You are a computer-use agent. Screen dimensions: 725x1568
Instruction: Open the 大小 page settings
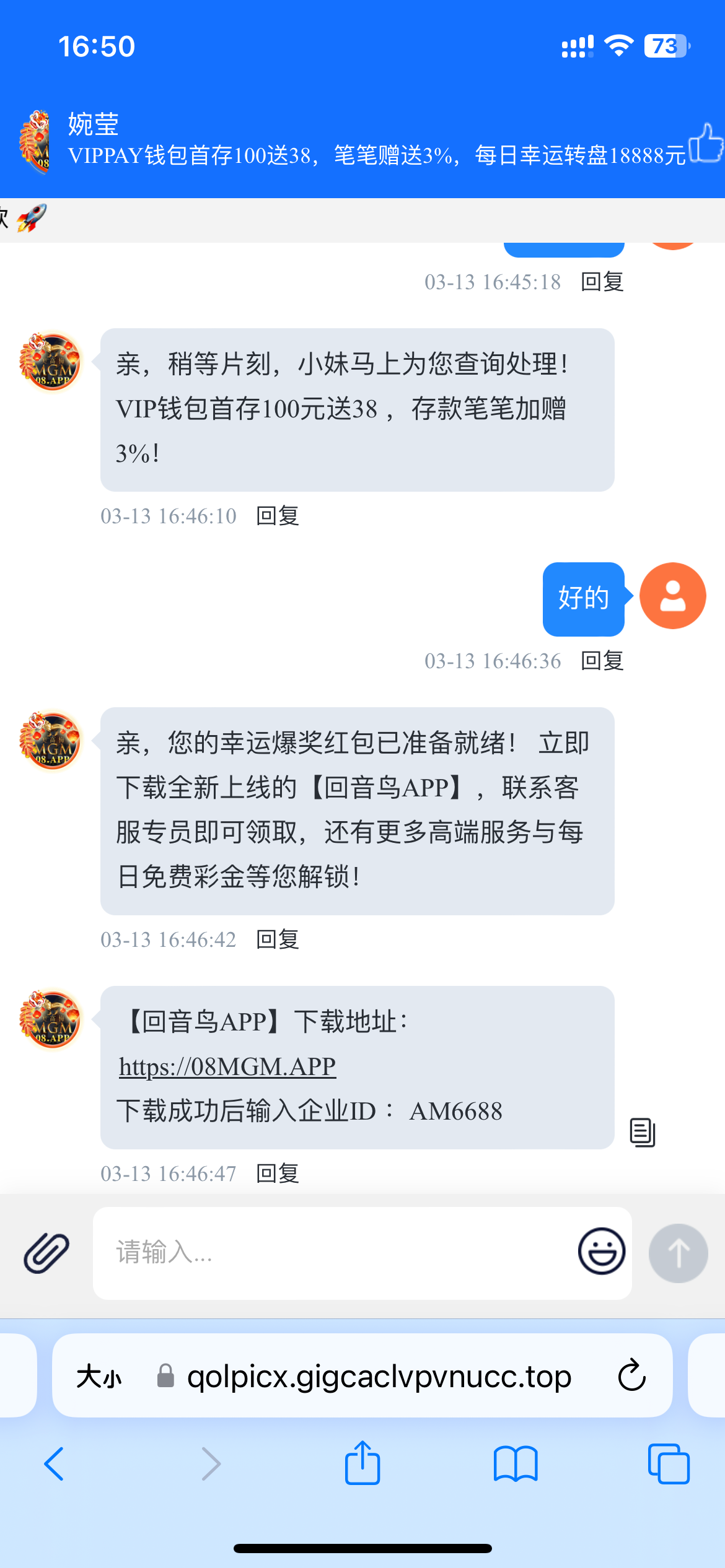(x=99, y=1377)
